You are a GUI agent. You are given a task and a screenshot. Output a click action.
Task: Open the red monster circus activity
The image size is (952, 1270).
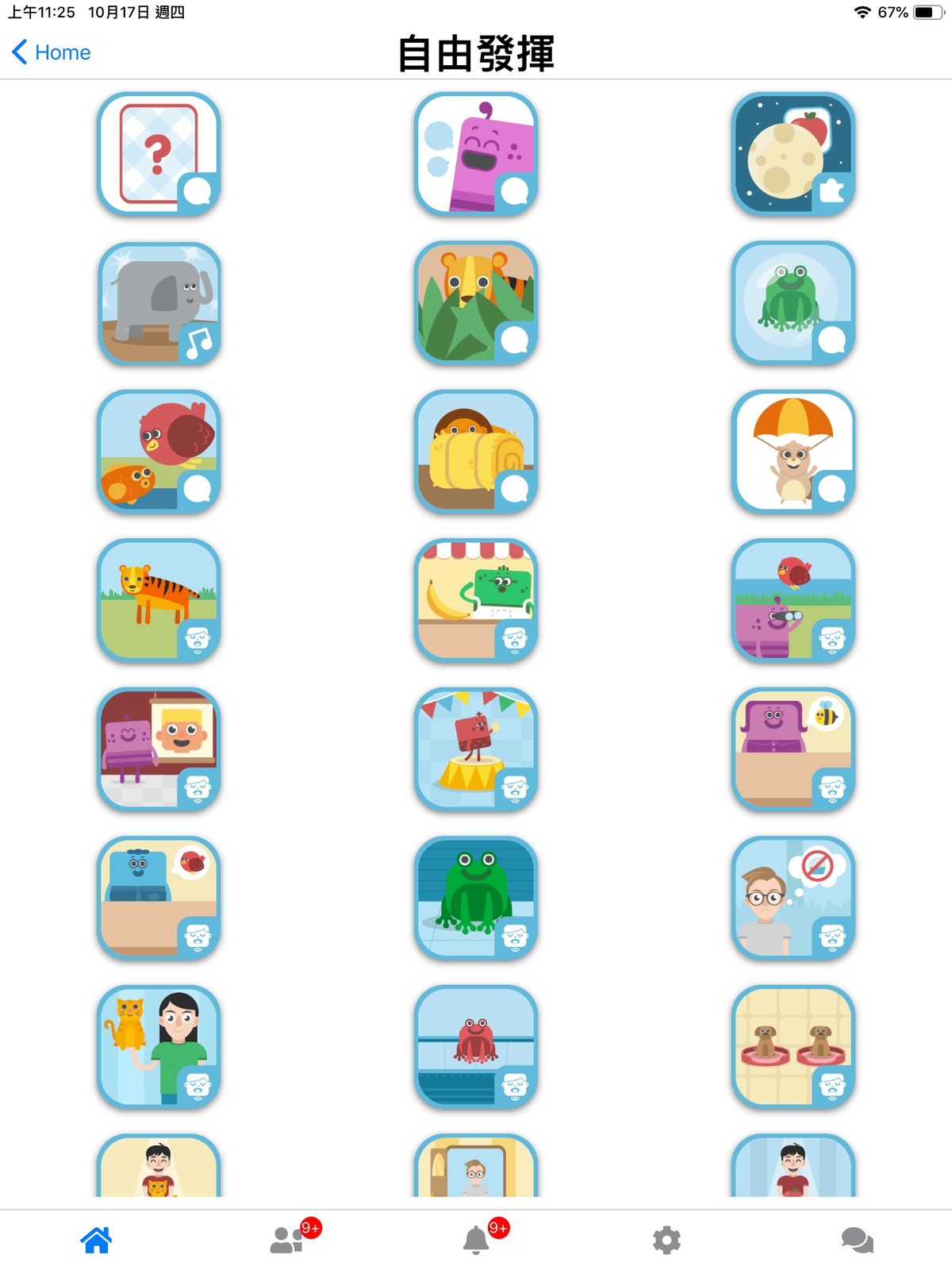[476, 749]
